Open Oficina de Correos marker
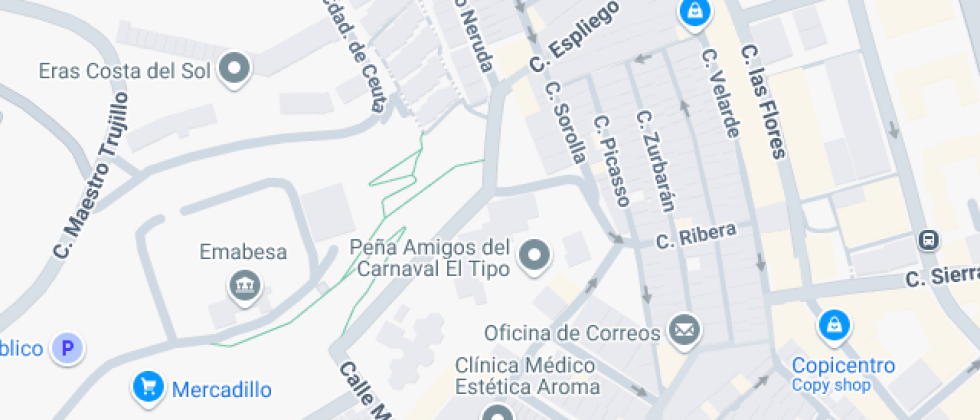This screenshot has height=420, width=980. coord(684,329)
